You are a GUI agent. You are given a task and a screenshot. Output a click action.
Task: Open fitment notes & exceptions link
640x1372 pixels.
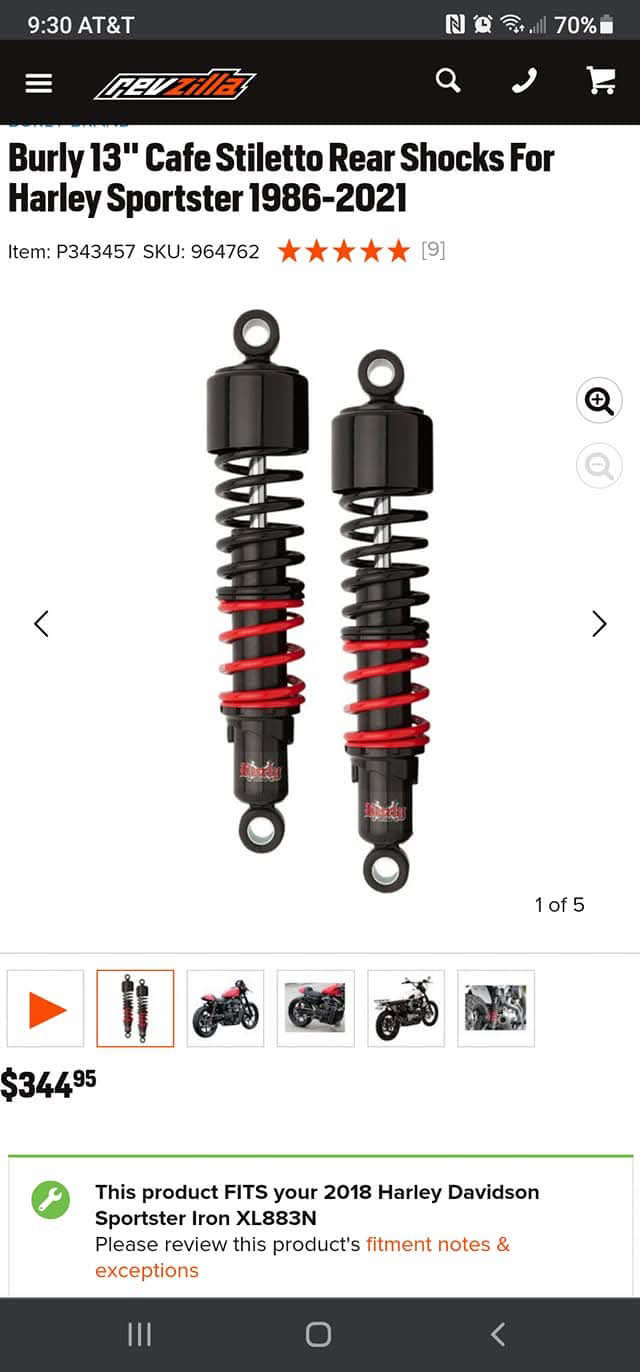(437, 1245)
